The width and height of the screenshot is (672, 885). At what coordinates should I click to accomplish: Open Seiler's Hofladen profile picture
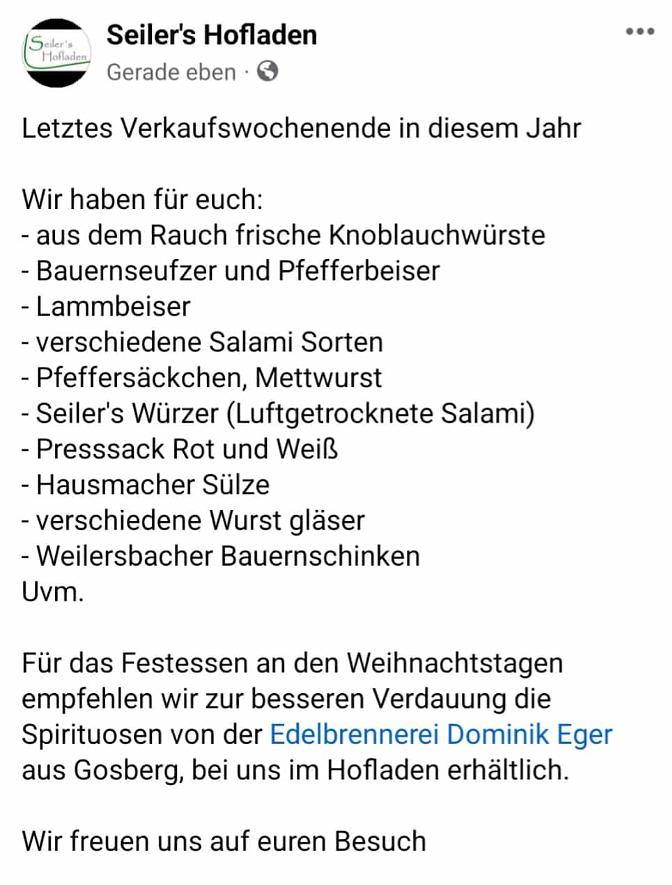point(55,52)
